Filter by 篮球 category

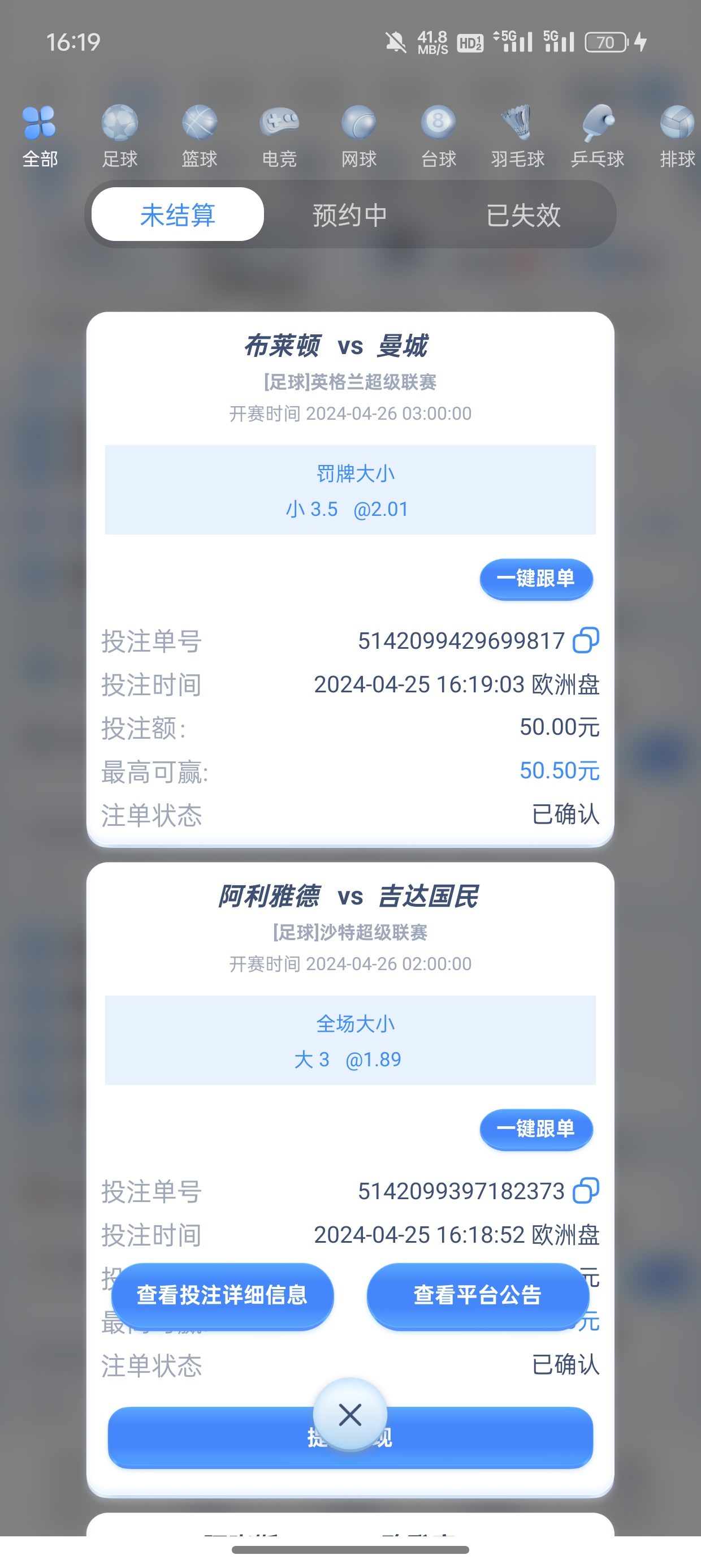point(199,136)
